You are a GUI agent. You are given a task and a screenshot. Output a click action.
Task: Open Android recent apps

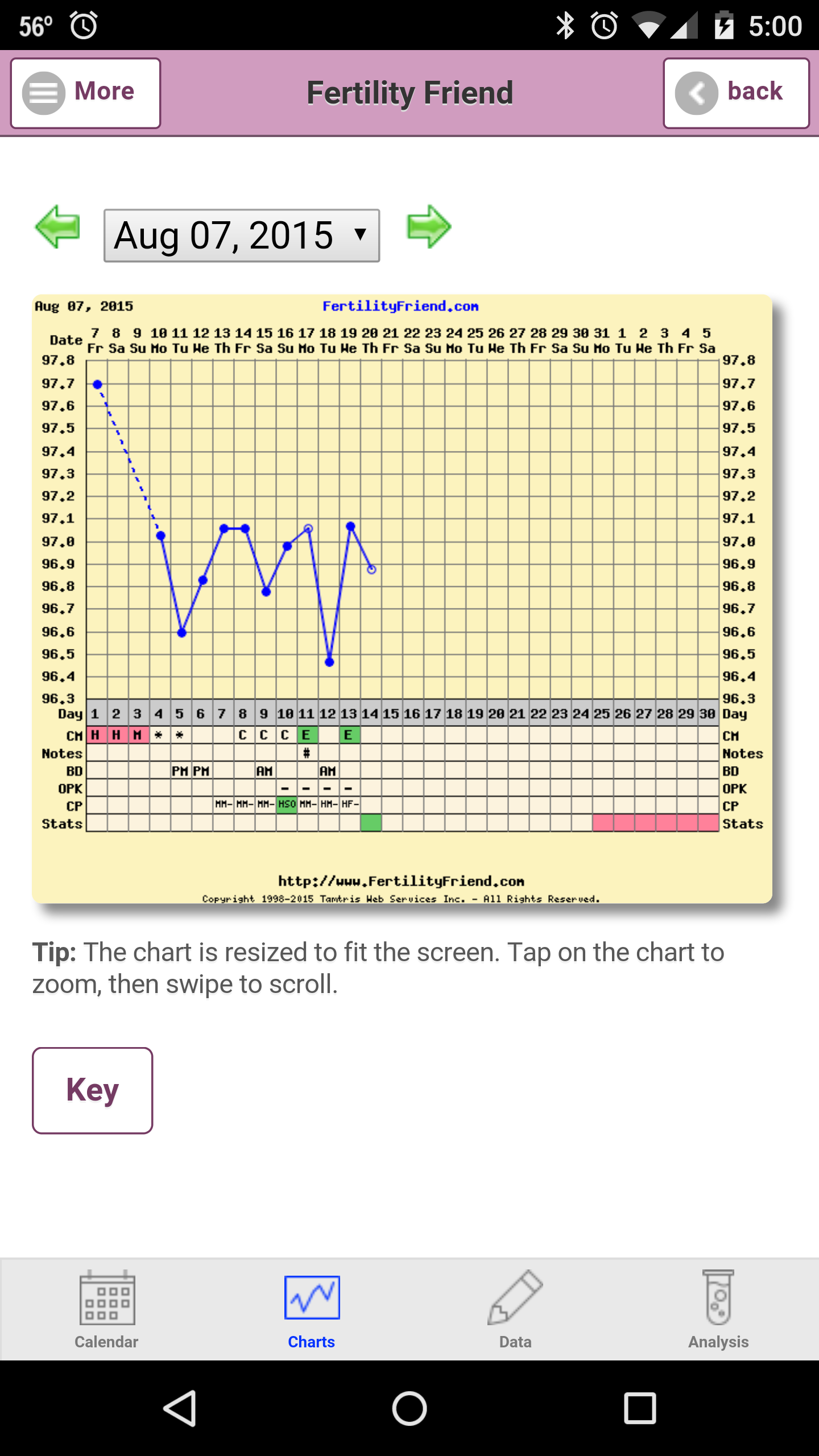pyautogui.click(x=640, y=1409)
